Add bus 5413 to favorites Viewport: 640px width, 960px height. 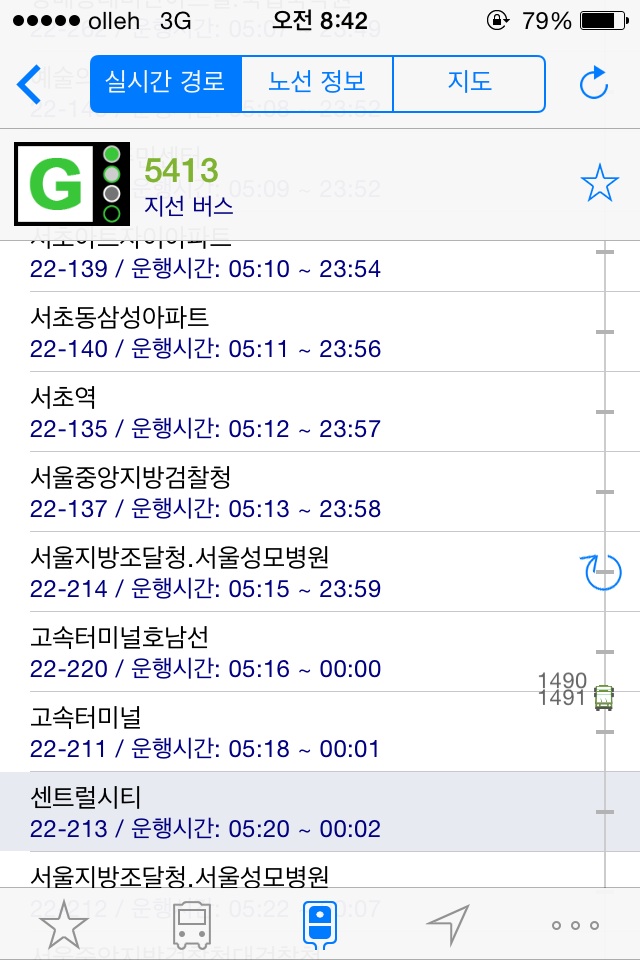(x=599, y=183)
